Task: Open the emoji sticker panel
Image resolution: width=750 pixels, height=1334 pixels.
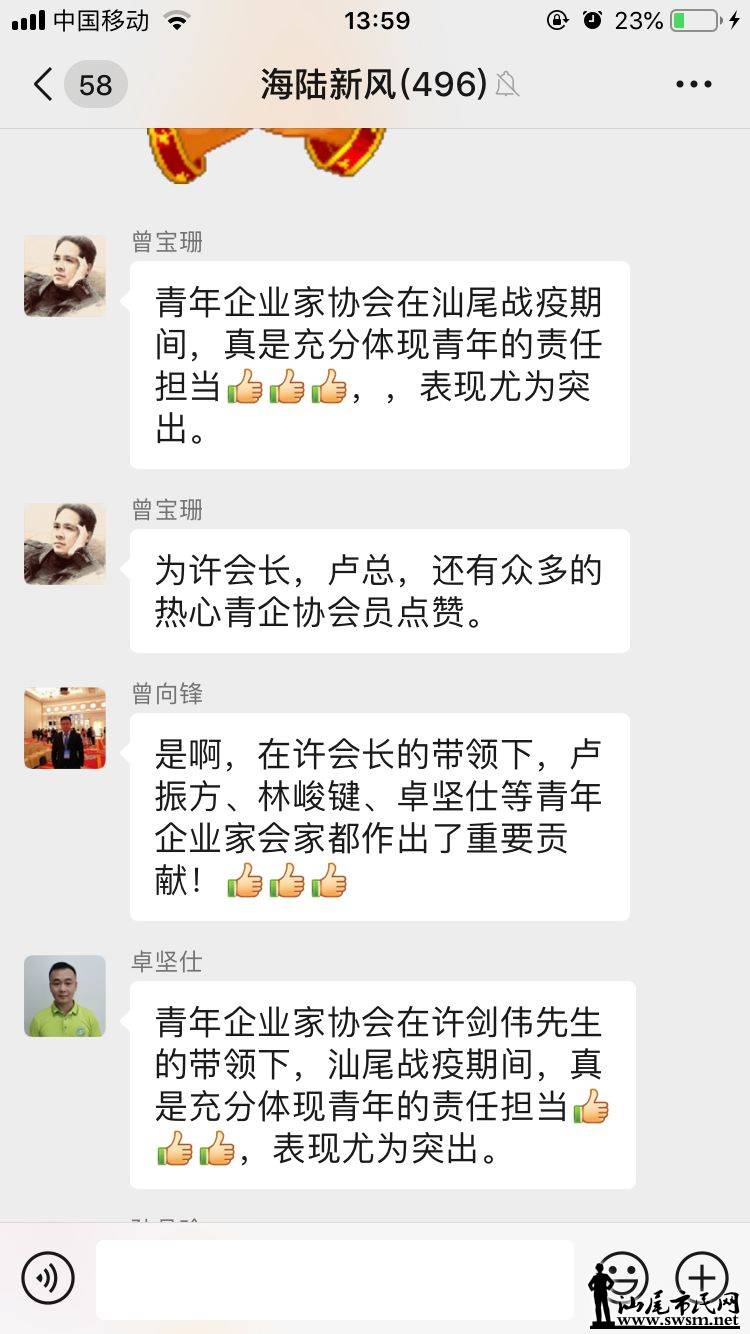Action: pyautogui.click(x=623, y=1277)
